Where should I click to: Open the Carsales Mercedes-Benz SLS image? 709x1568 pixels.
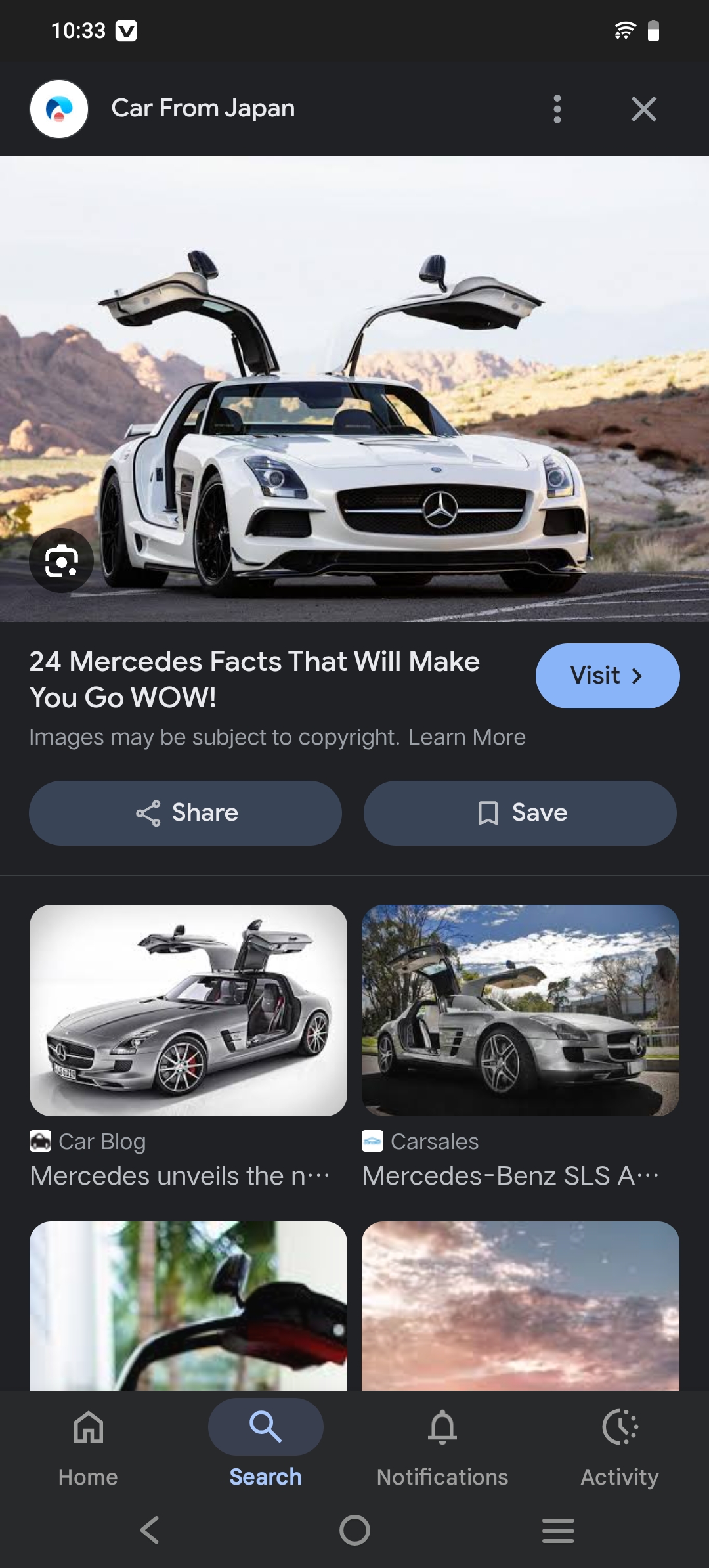(x=520, y=1011)
